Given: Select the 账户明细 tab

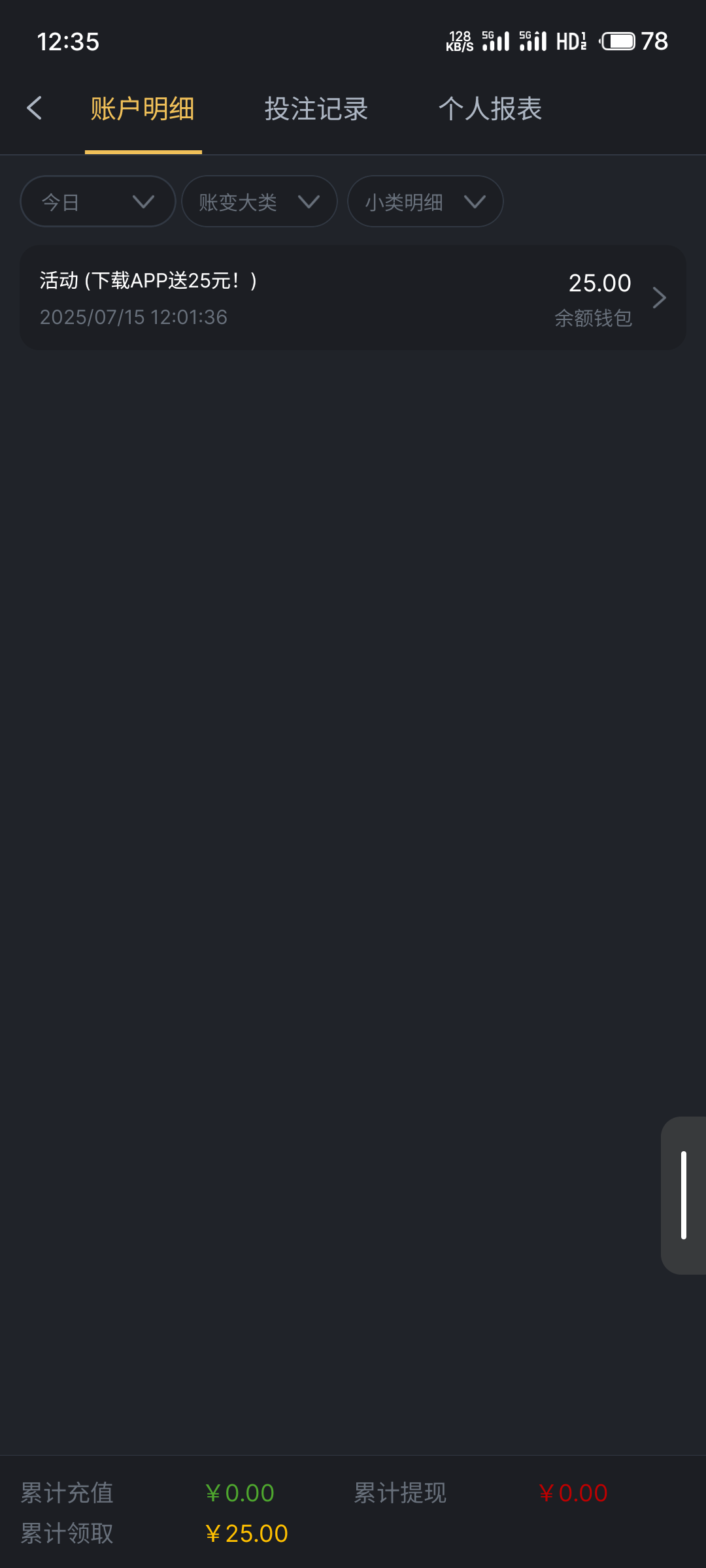Looking at the screenshot, I should tap(143, 109).
